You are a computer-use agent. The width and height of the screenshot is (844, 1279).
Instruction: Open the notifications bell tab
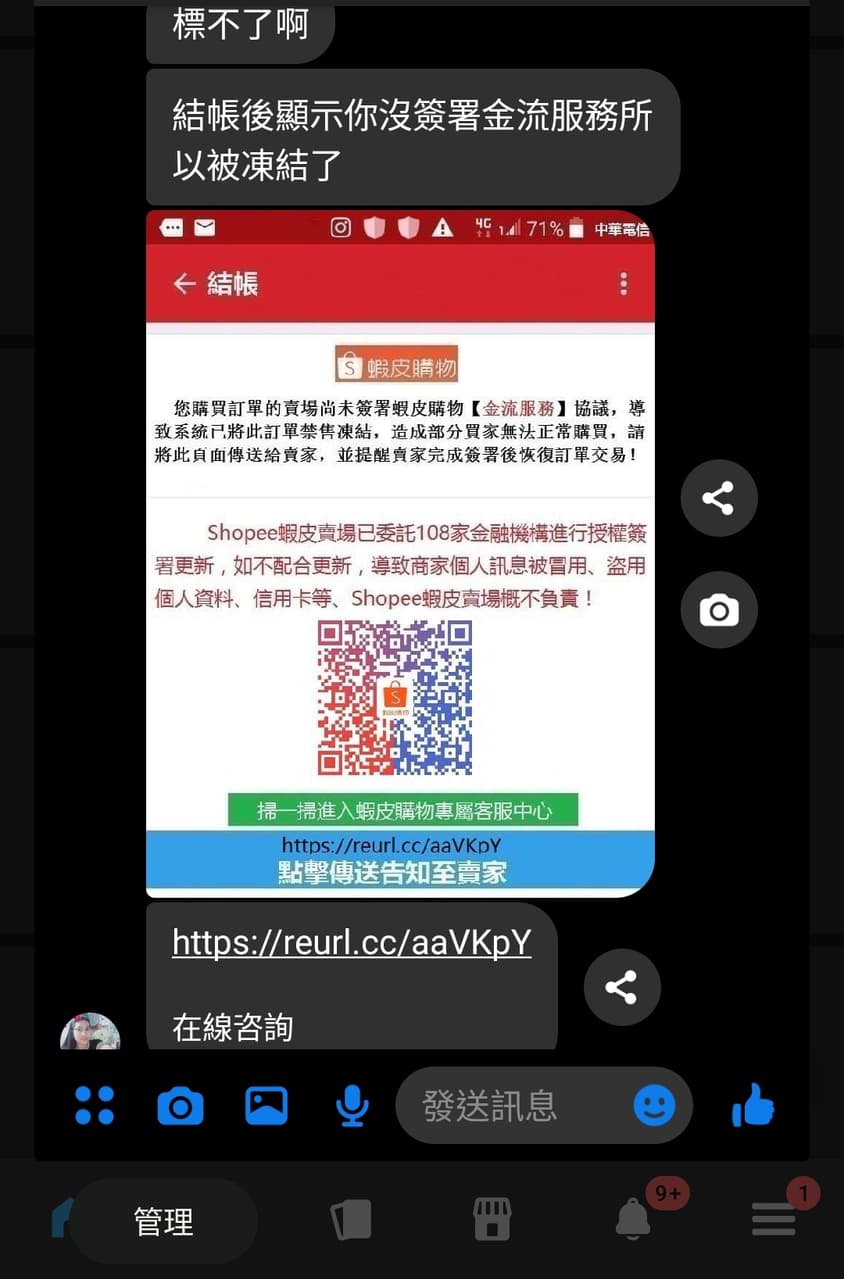coord(632,1219)
